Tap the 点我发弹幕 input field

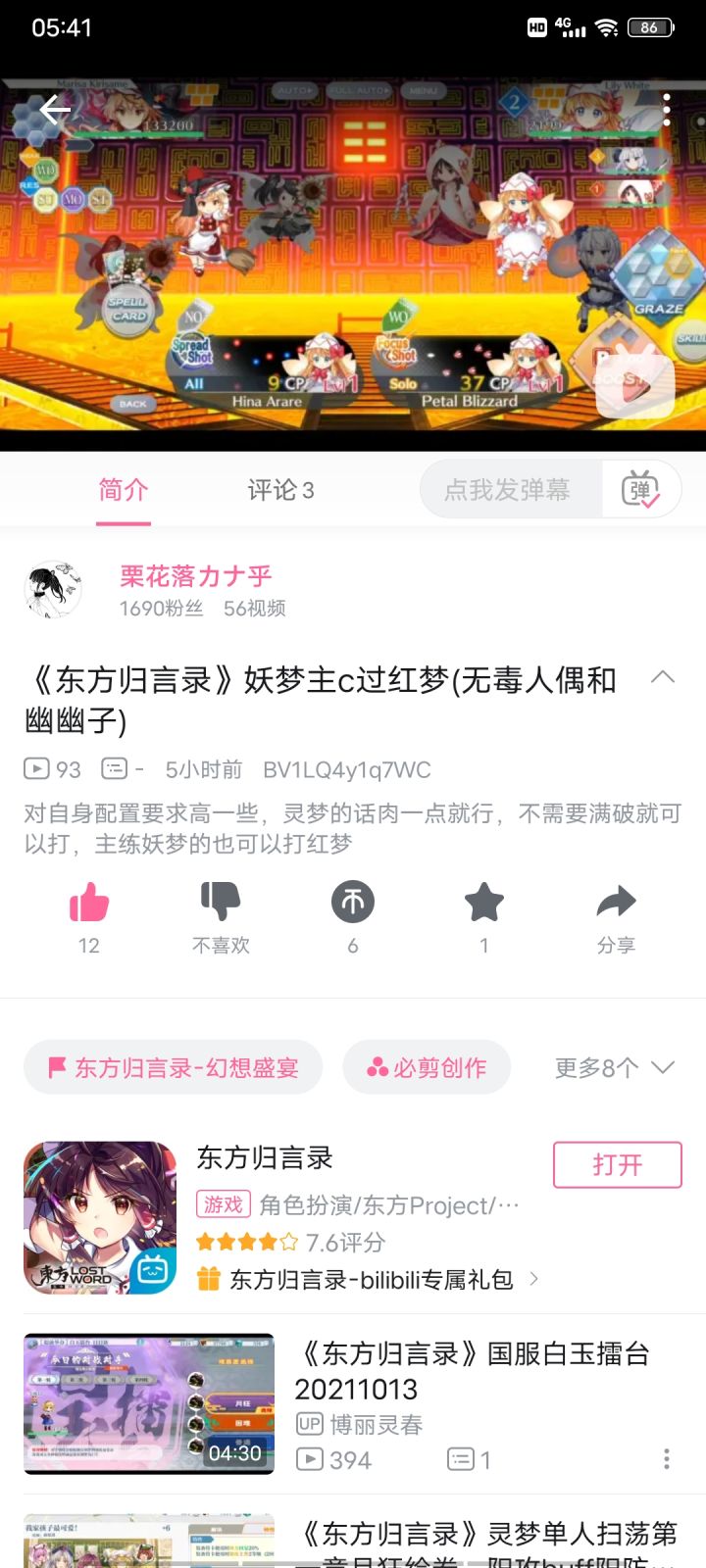[510, 489]
